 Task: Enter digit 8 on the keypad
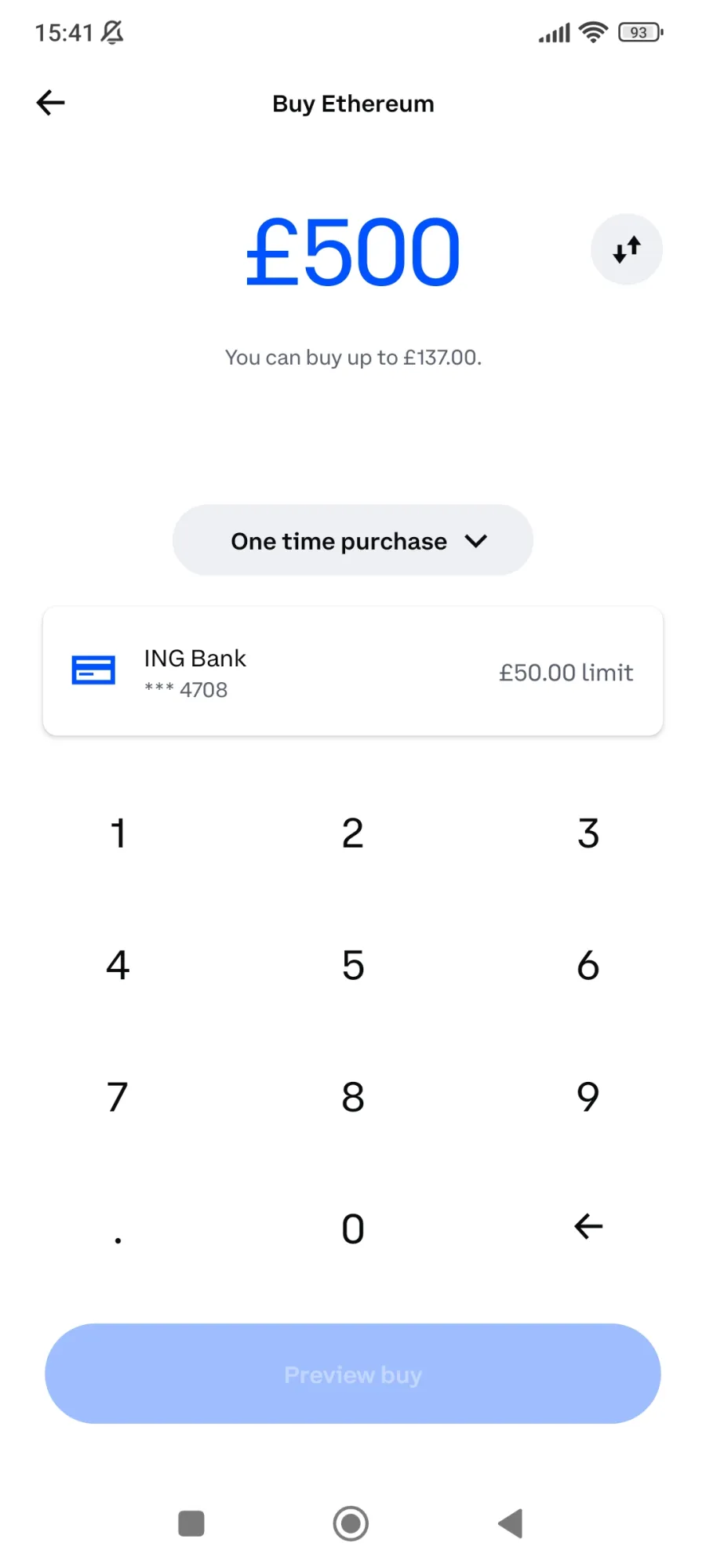[353, 1097]
